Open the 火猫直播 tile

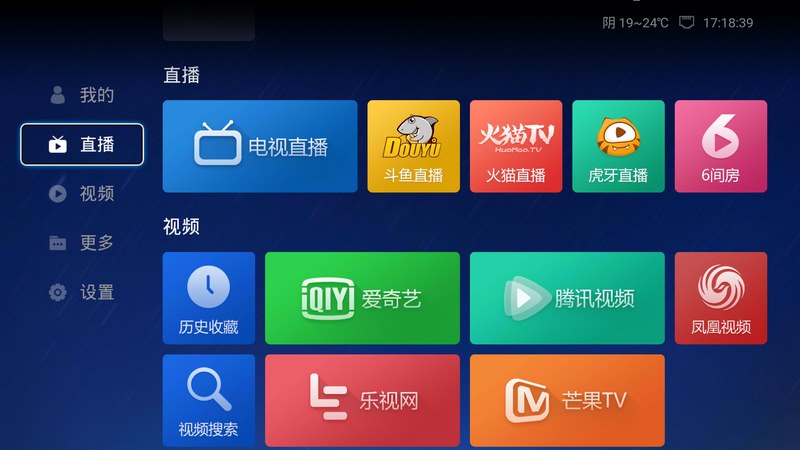pyautogui.click(x=515, y=146)
